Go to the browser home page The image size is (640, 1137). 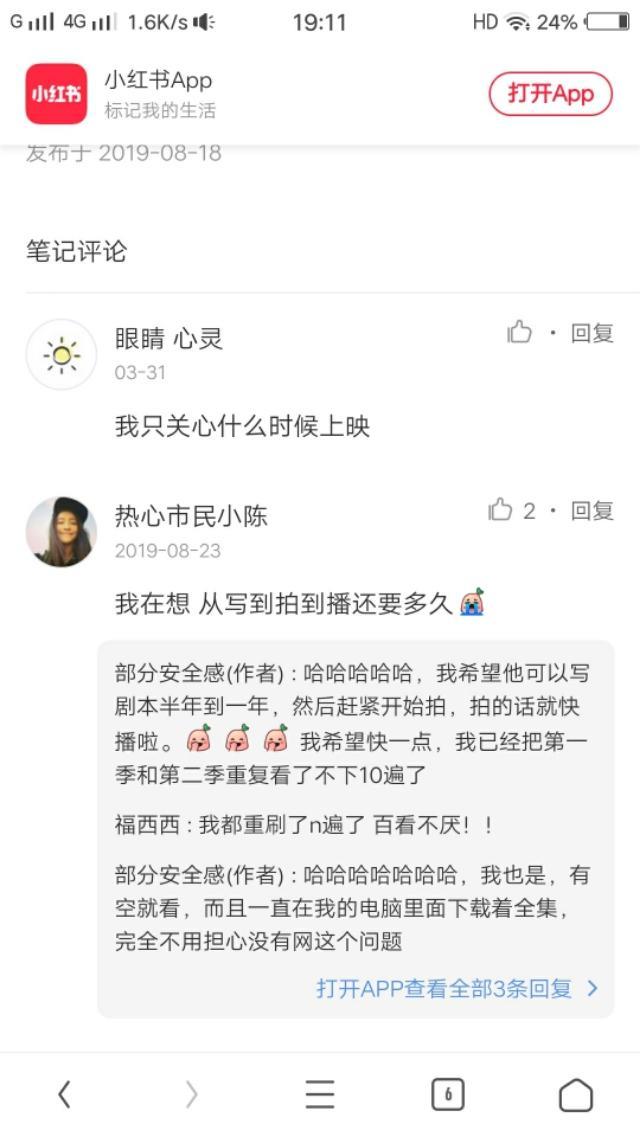[x=575, y=1095]
